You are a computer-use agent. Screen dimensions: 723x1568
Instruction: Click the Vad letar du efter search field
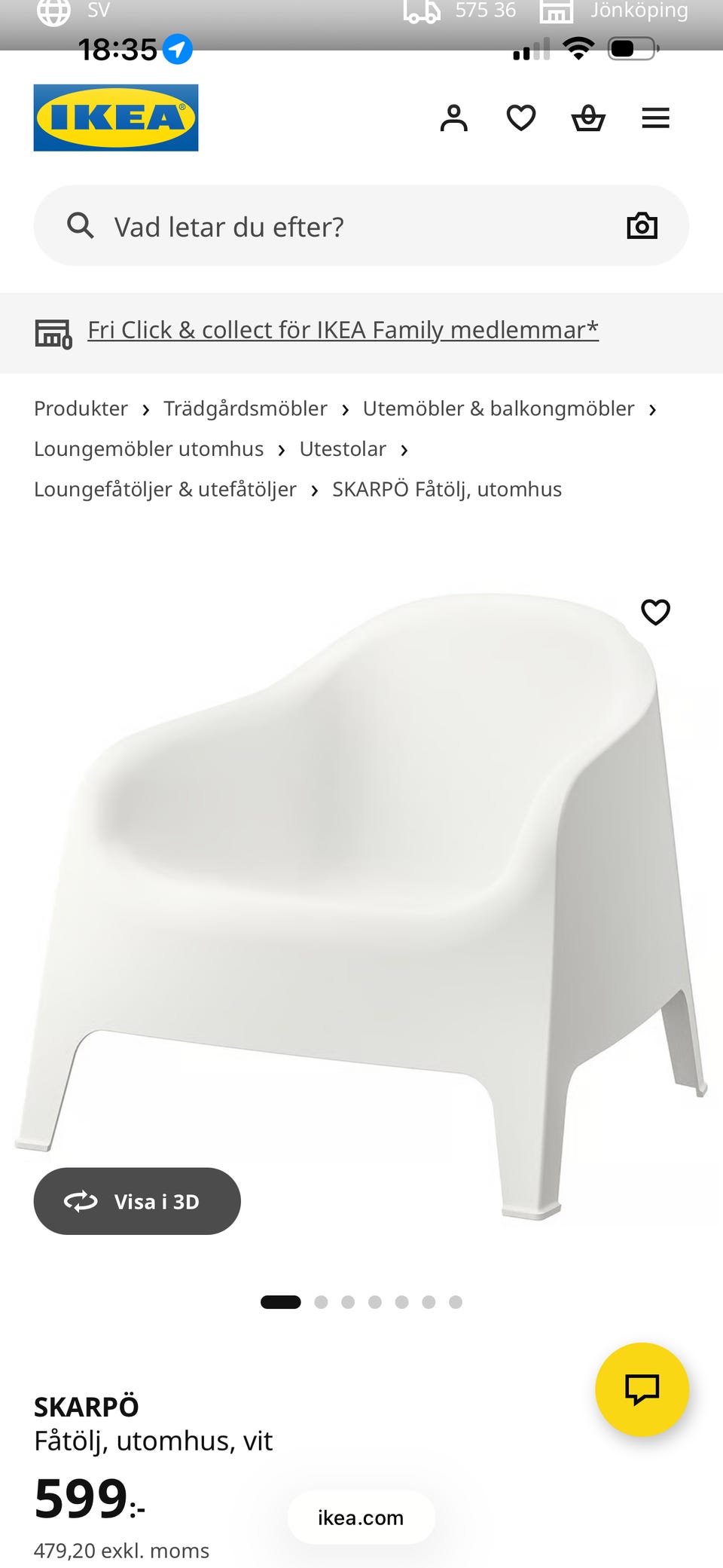click(226, 225)
